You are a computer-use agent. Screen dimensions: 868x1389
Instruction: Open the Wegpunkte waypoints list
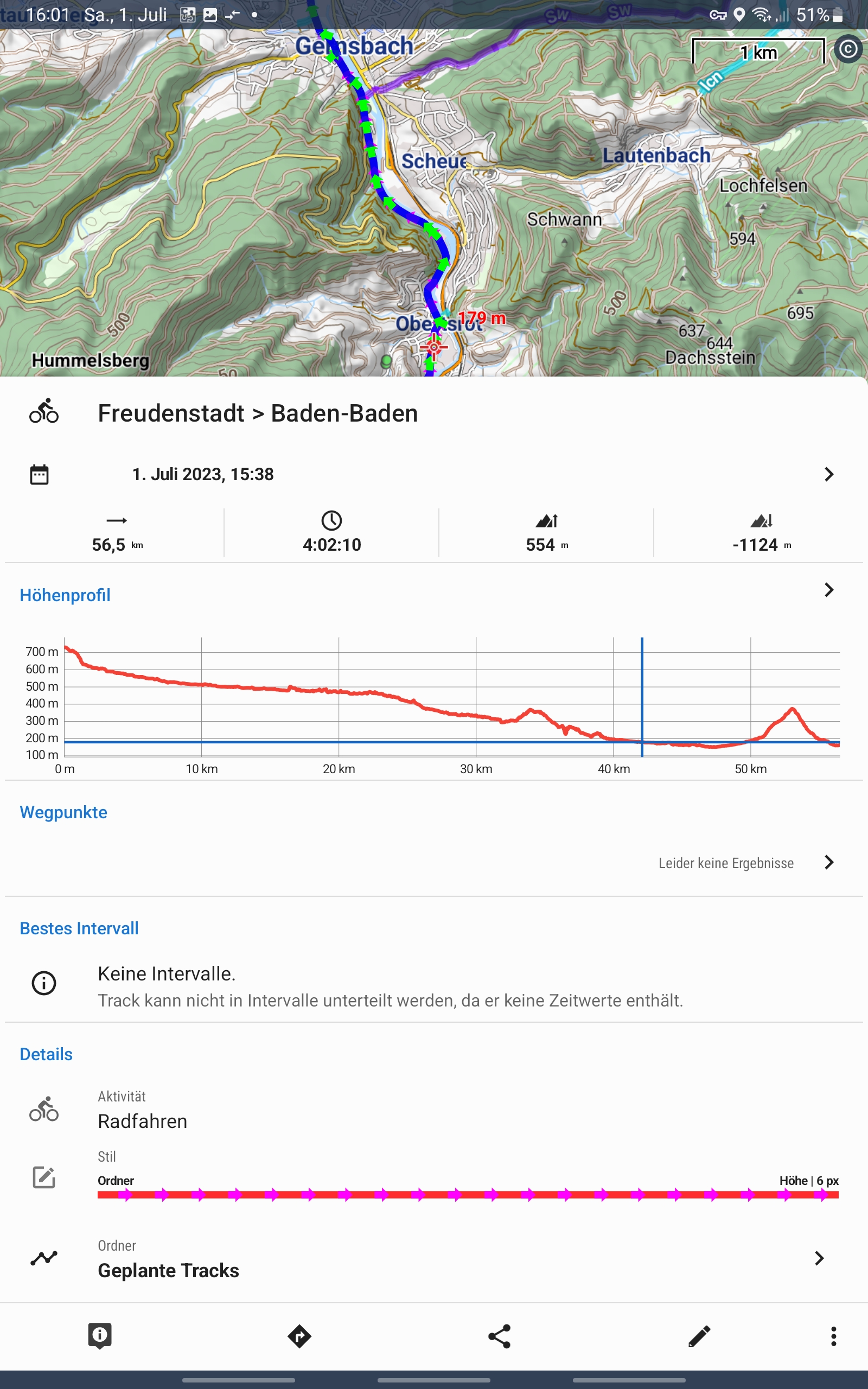coord(828,862)
